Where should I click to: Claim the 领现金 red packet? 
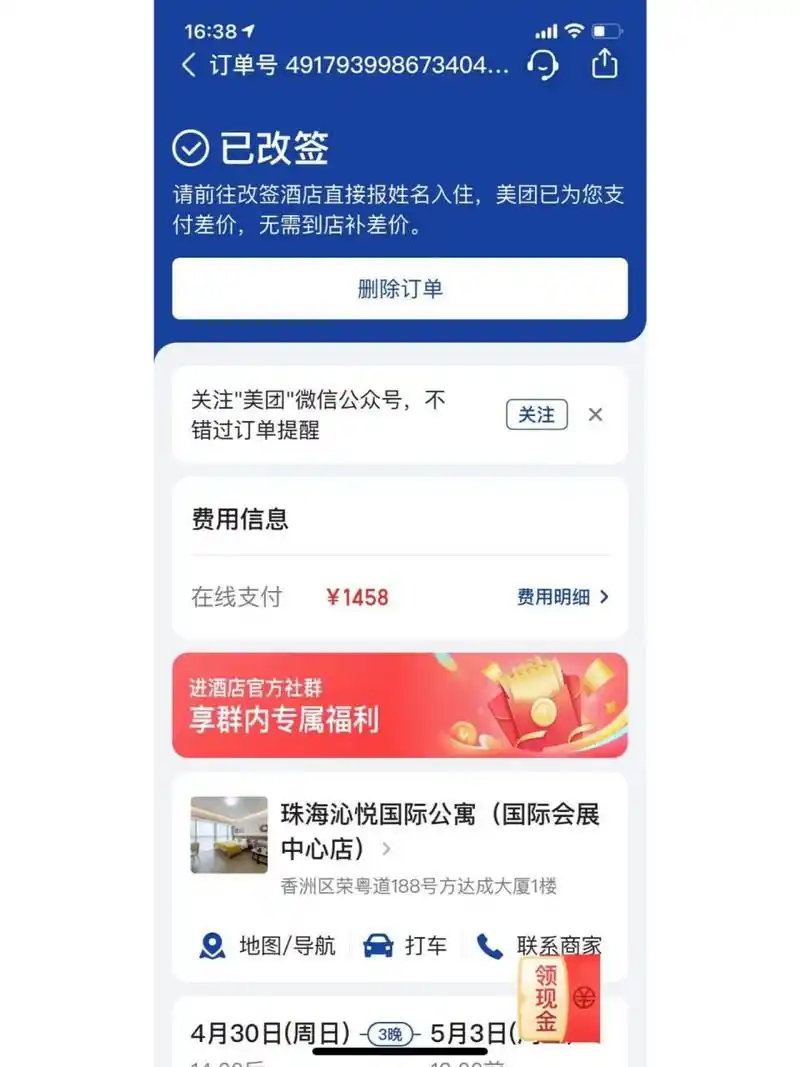point(556,999)
